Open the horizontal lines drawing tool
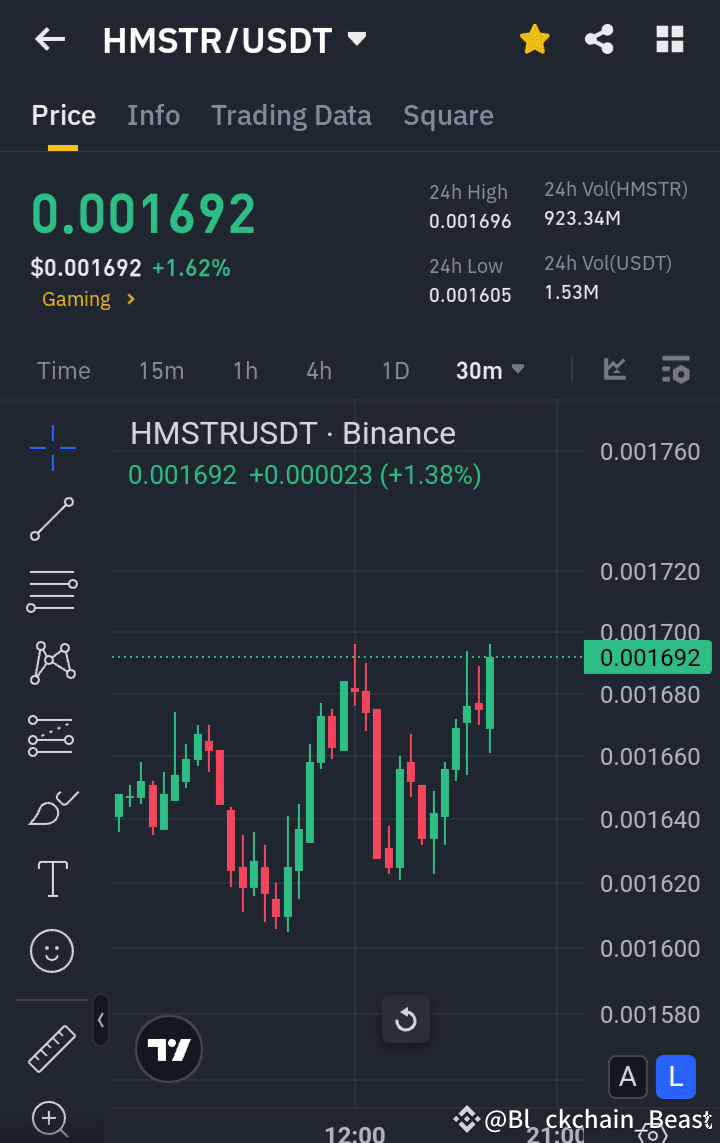The width and height of the screenshot is (720, 1143). 51,591
